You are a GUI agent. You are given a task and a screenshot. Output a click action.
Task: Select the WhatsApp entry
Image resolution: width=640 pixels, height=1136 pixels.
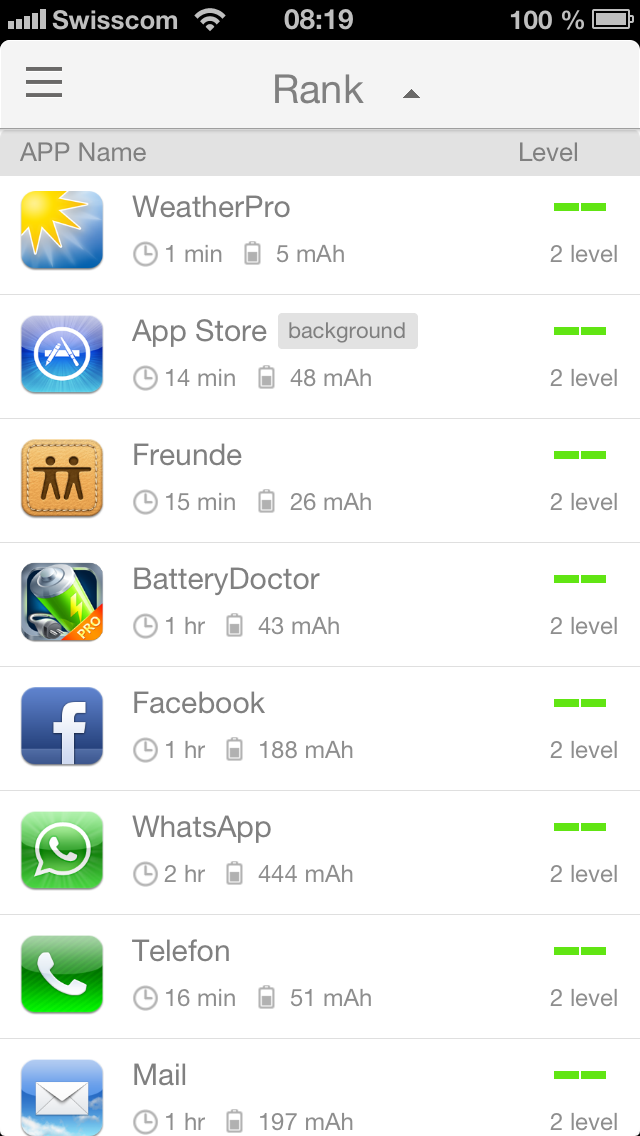320,853
